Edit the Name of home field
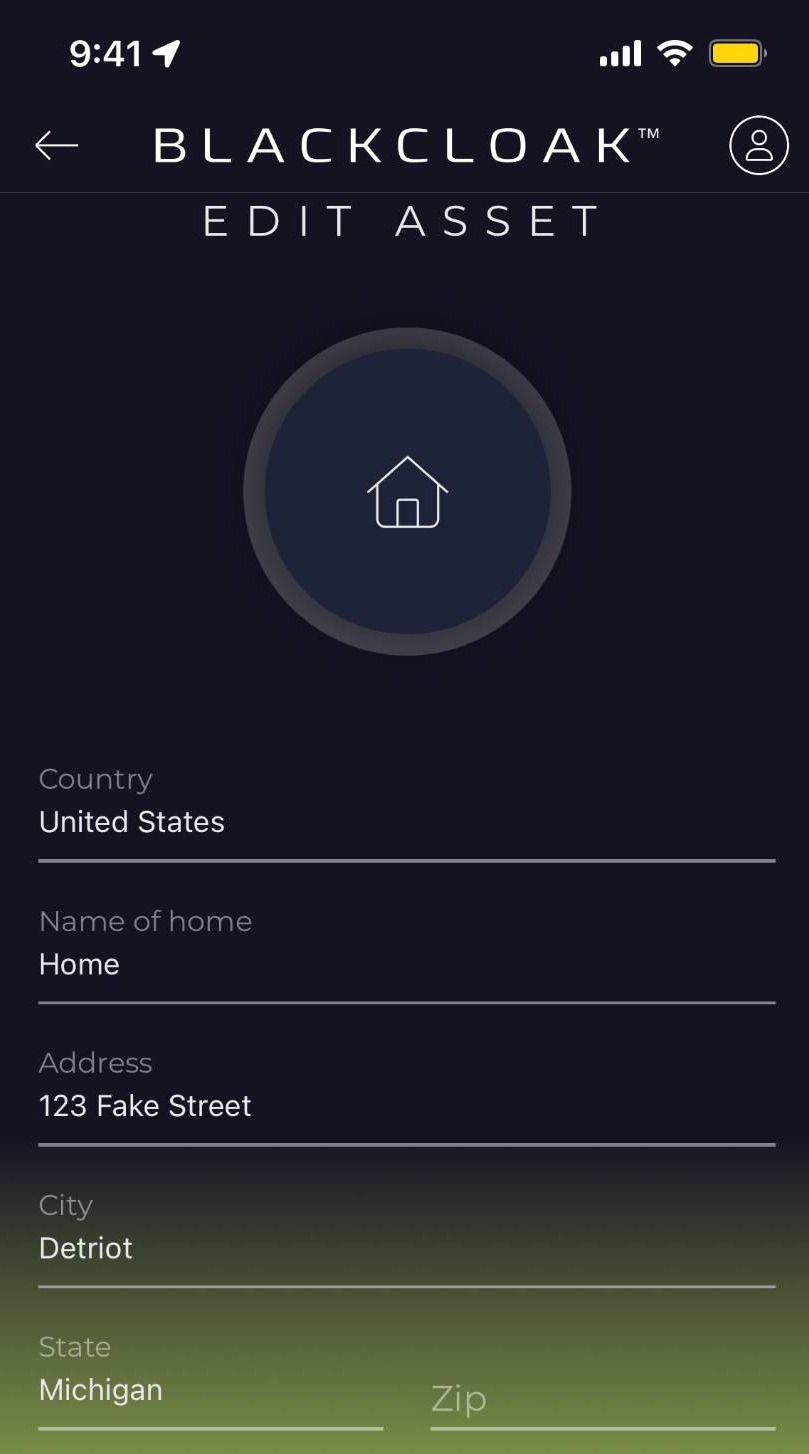The height and width of the screenshot is (1454, 809). (x=405, y=964)
